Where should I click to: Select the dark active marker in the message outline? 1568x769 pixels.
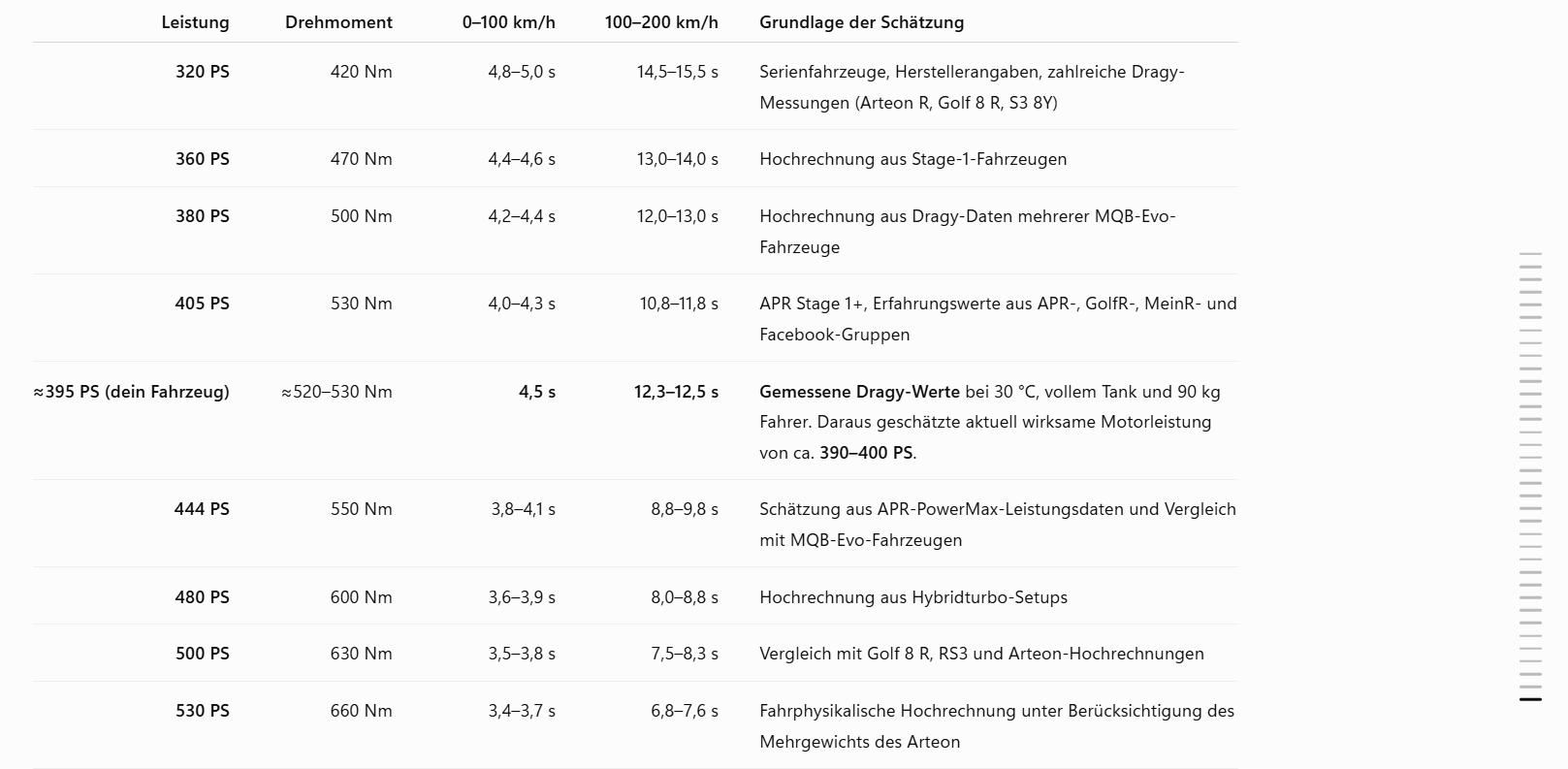pos(1530,699)
